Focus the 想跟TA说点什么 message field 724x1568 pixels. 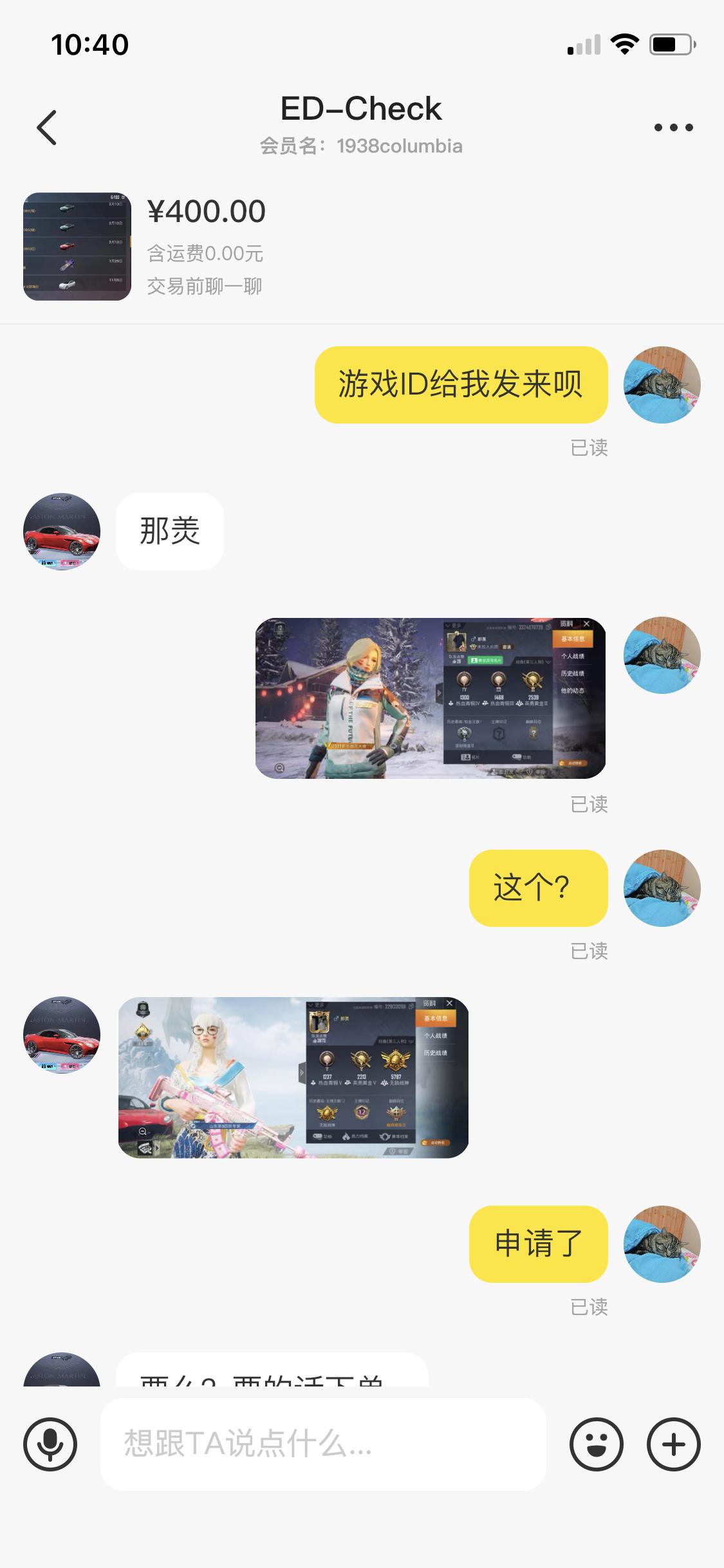(323, 1444)
